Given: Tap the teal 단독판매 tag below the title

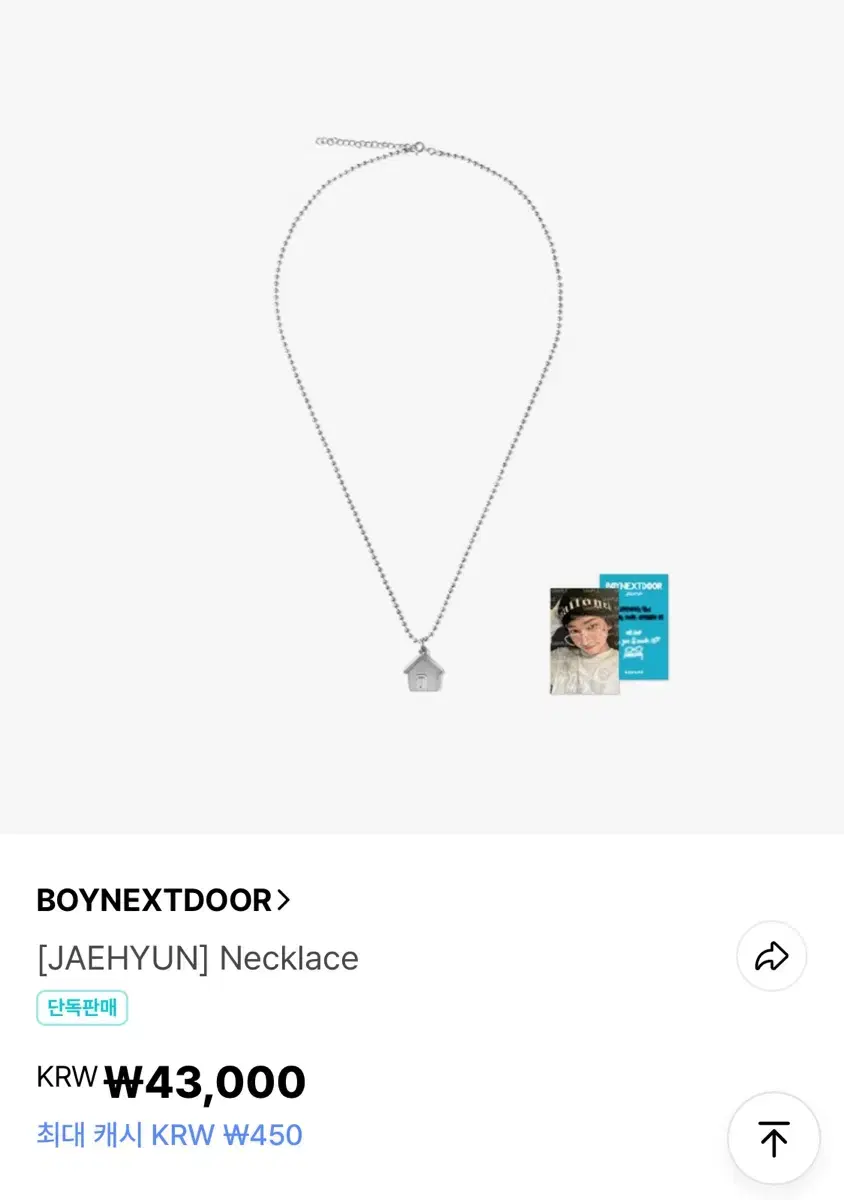Looking at the screenshot, I should [x=83, y=1008].
